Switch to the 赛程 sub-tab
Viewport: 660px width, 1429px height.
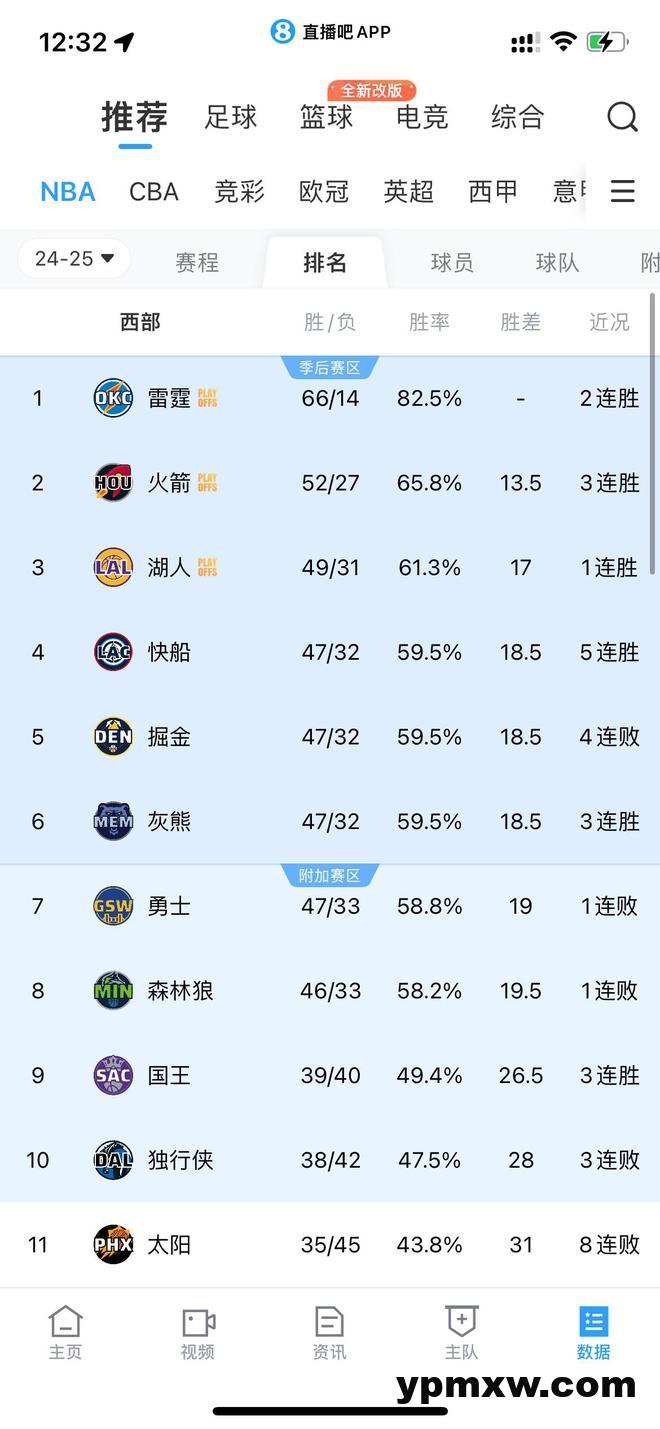coord(197,263)
